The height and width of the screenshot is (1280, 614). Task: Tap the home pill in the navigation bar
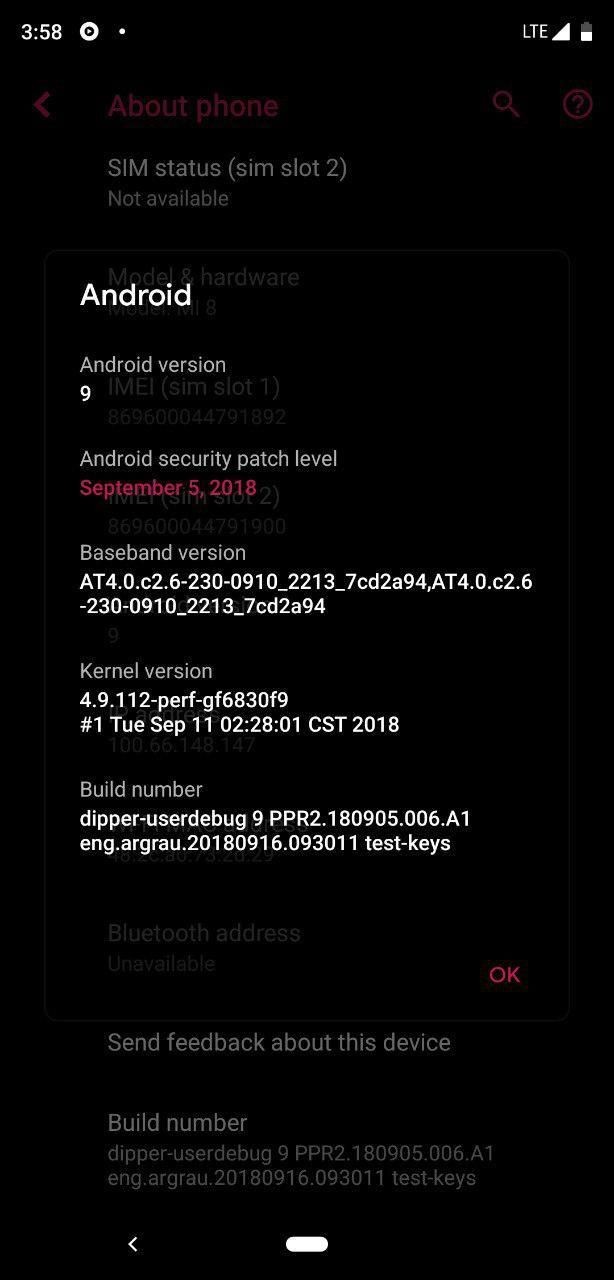pyautogui.click(x=307, y=1244)
